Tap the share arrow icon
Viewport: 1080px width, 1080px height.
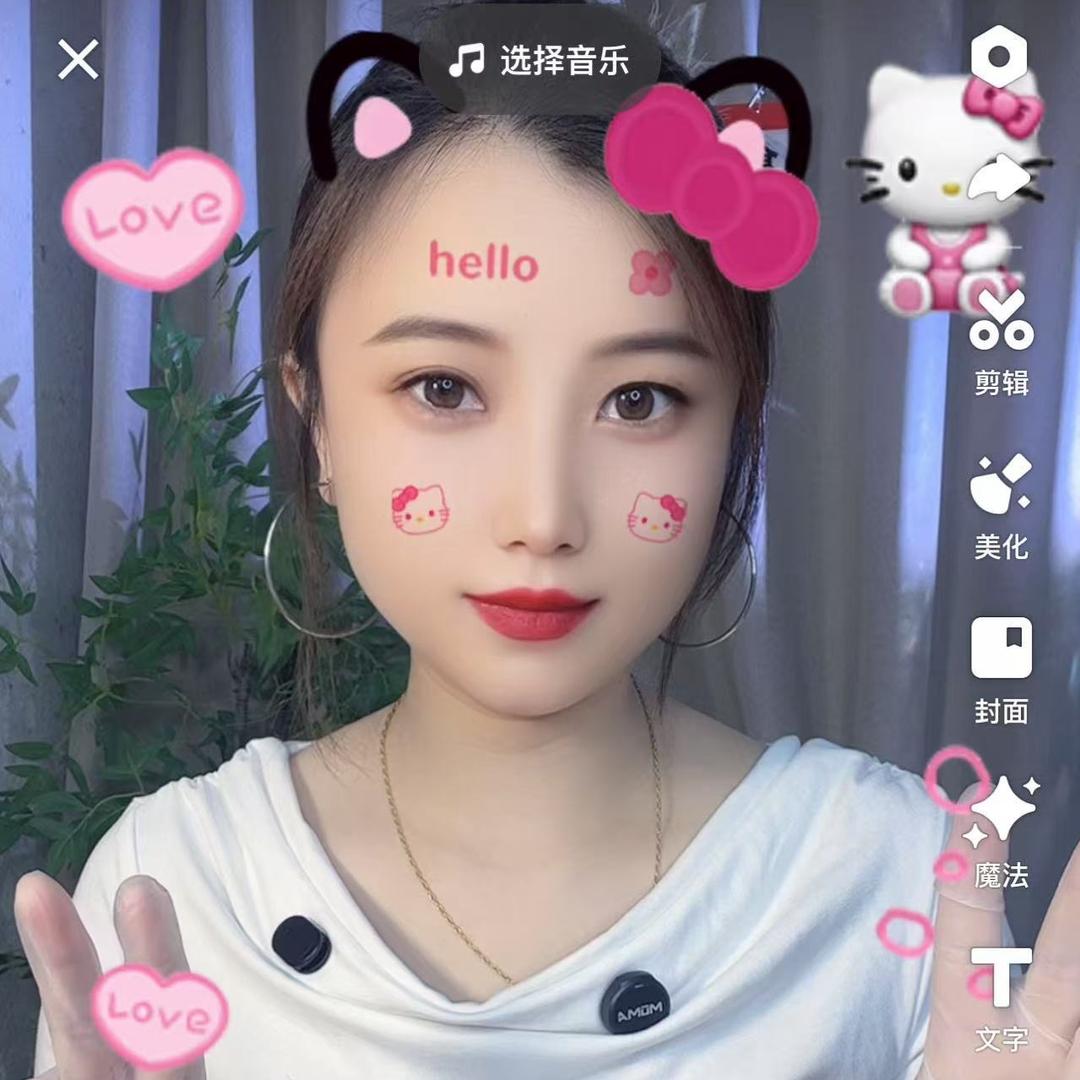tap(999, 179)
